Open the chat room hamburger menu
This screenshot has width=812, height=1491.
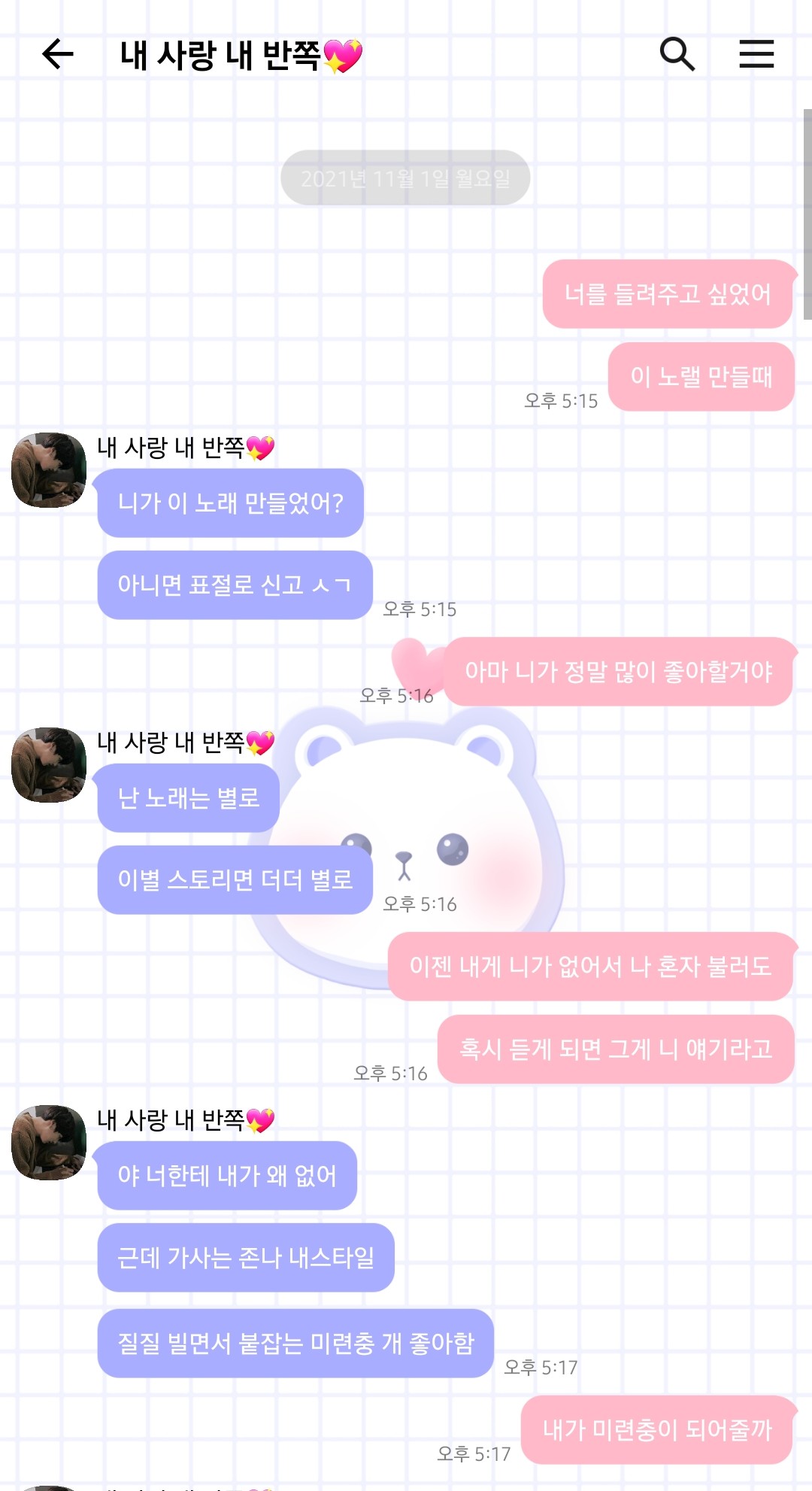point(756,54)
